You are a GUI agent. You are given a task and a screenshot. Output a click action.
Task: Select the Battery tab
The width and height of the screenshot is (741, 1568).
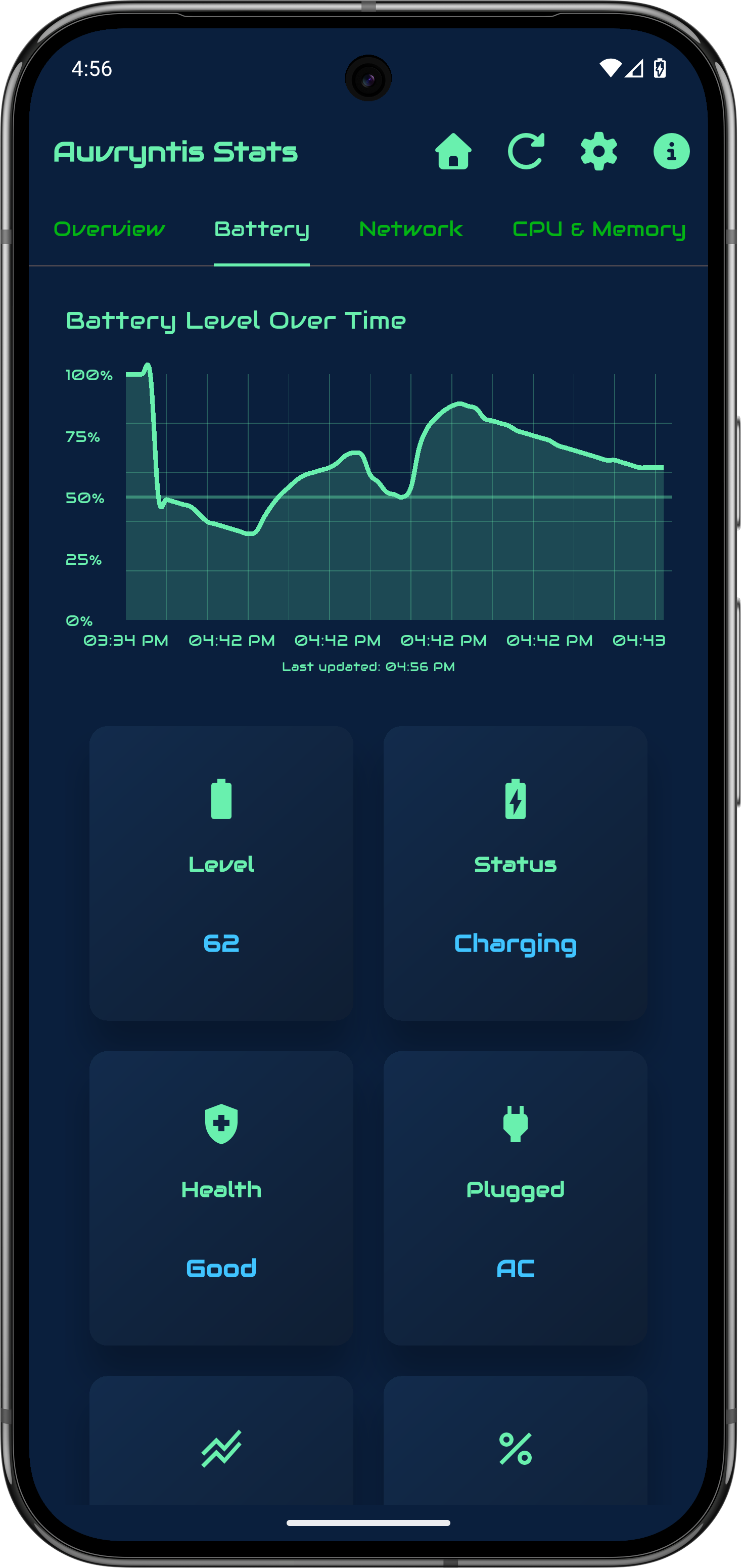[262, 230]
